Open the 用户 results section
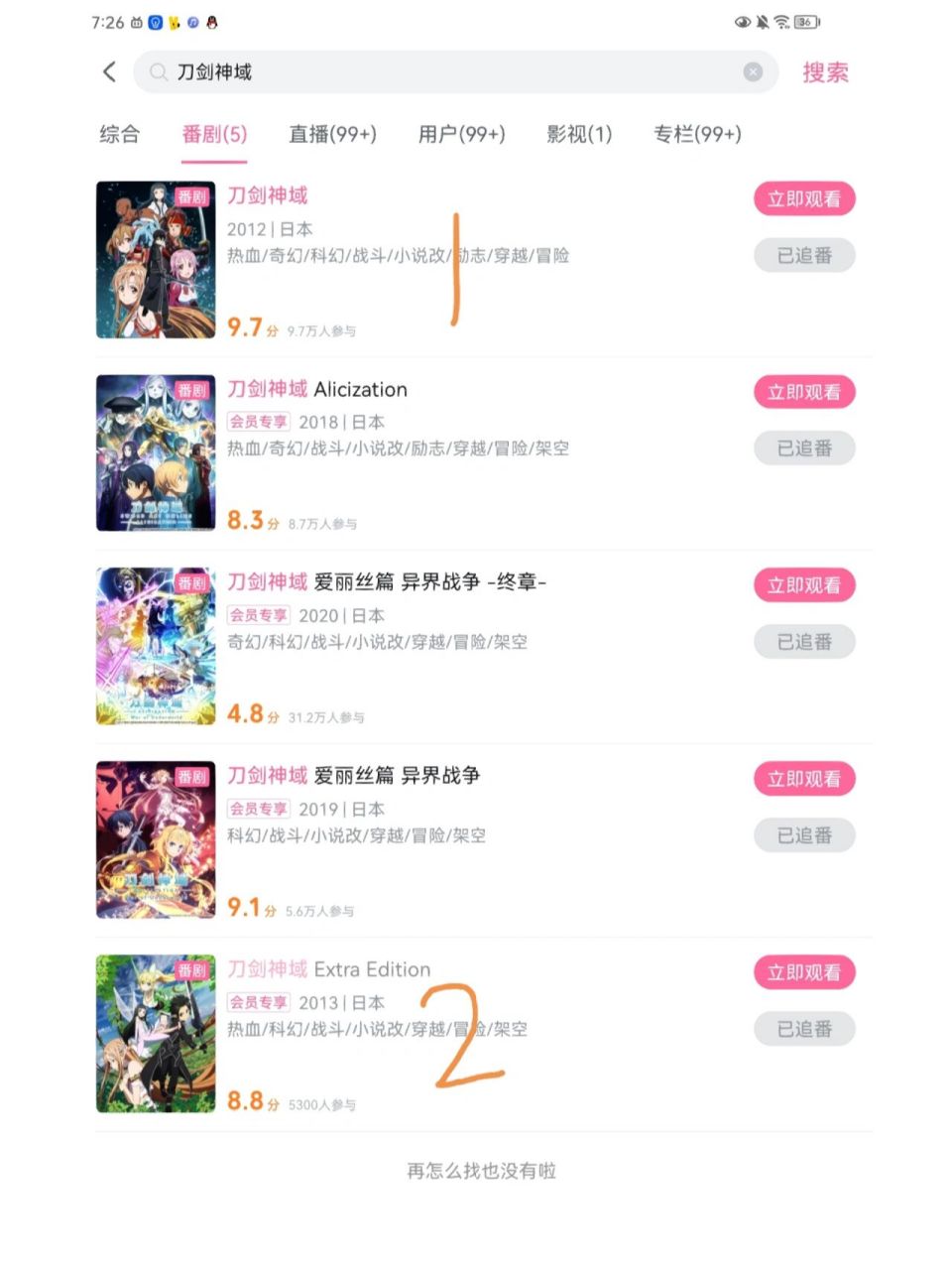This screenshot has width=952, height=1270. tap(461, 135)
